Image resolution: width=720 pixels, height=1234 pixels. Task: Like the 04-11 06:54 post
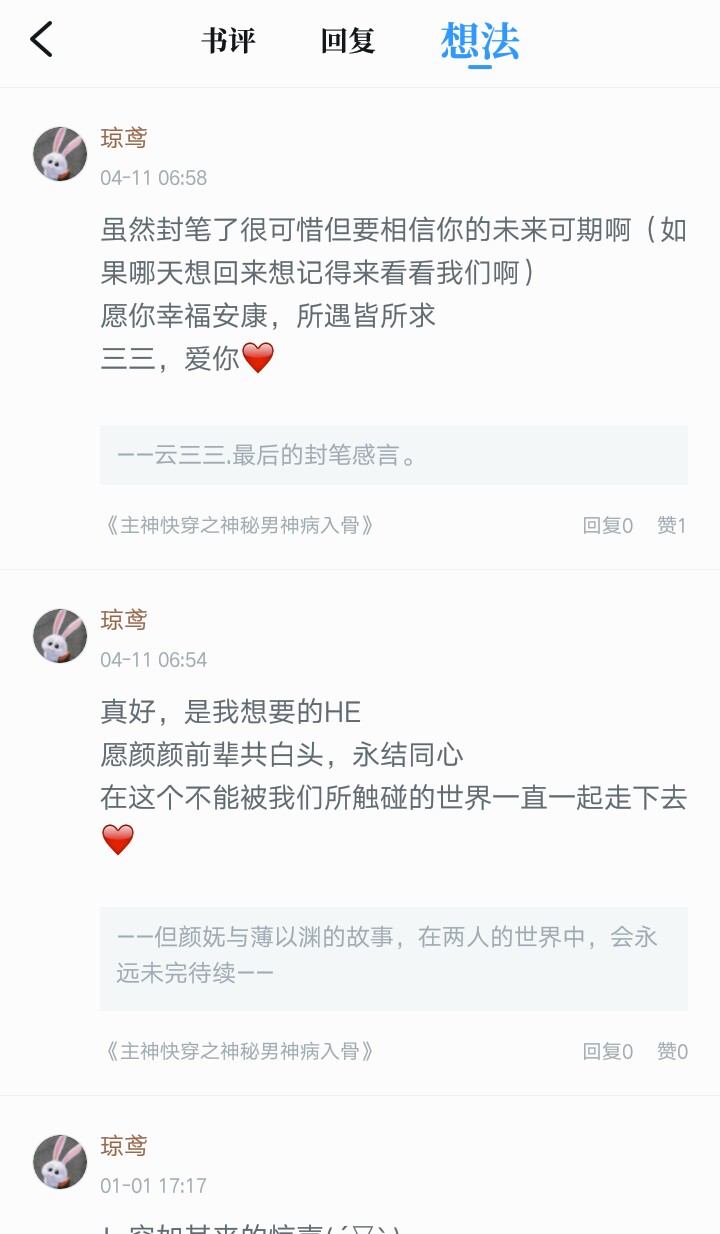[x=672, y=1051]
